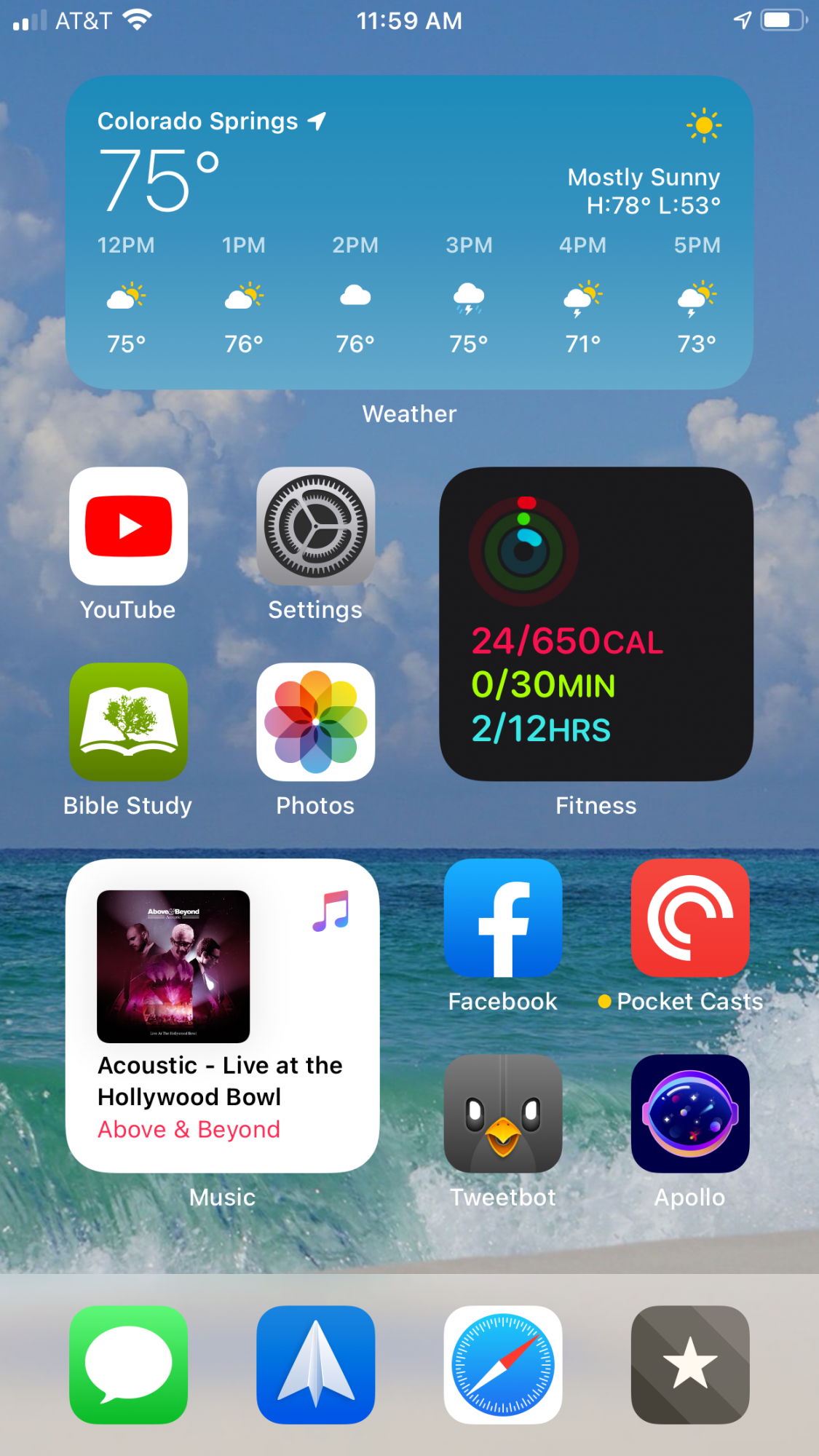Open the Pocket Casts app
The height and width of the screenshot is (1456, 819).
tap(689, 917)
